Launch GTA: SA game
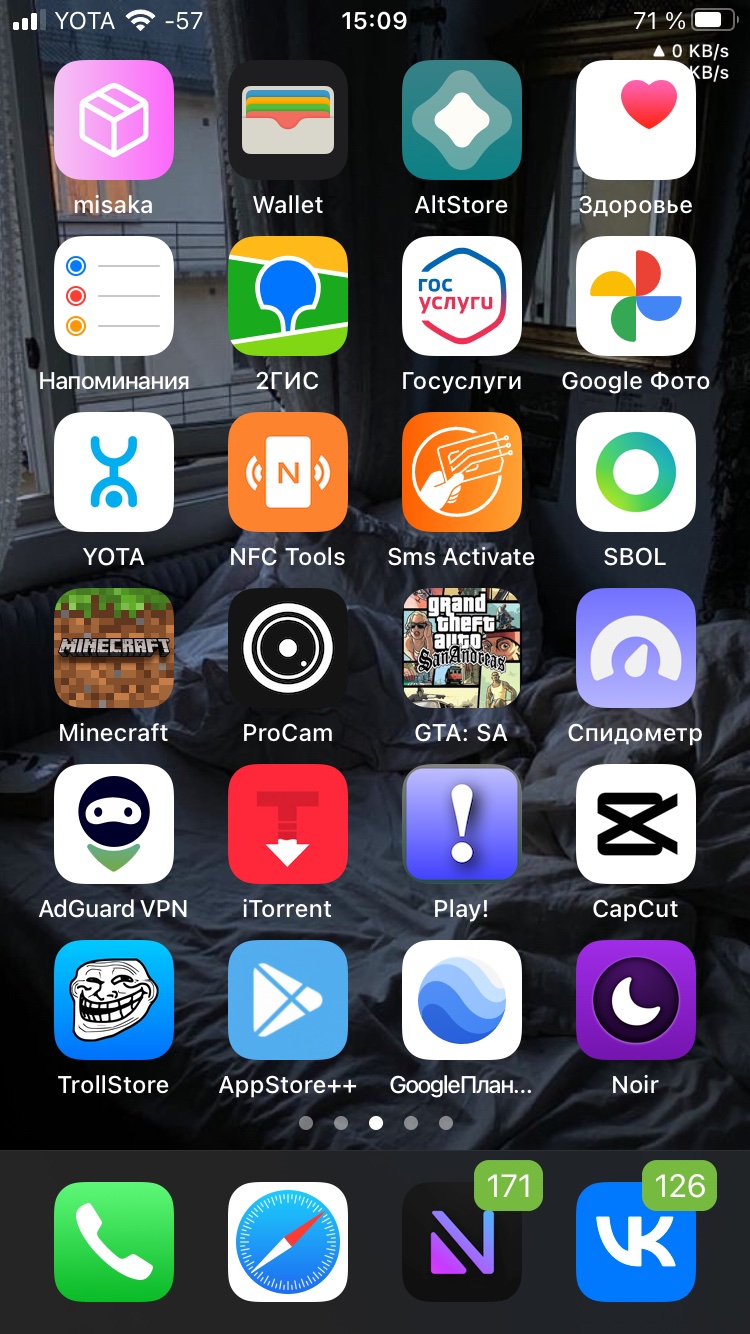Viewport: 750px width, 1334px height. click(x=461, y=648)
